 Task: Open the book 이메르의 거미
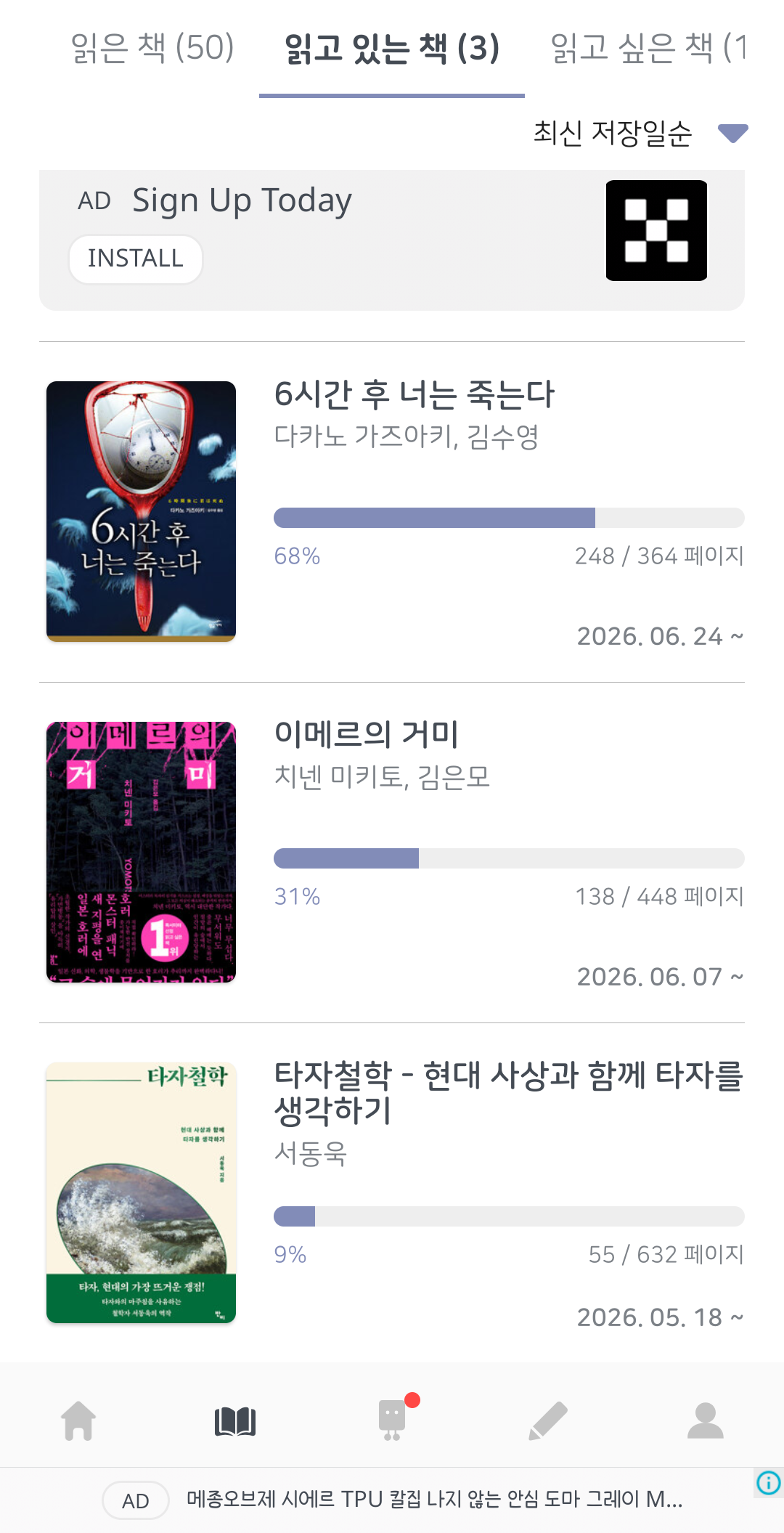coord(392,852)
